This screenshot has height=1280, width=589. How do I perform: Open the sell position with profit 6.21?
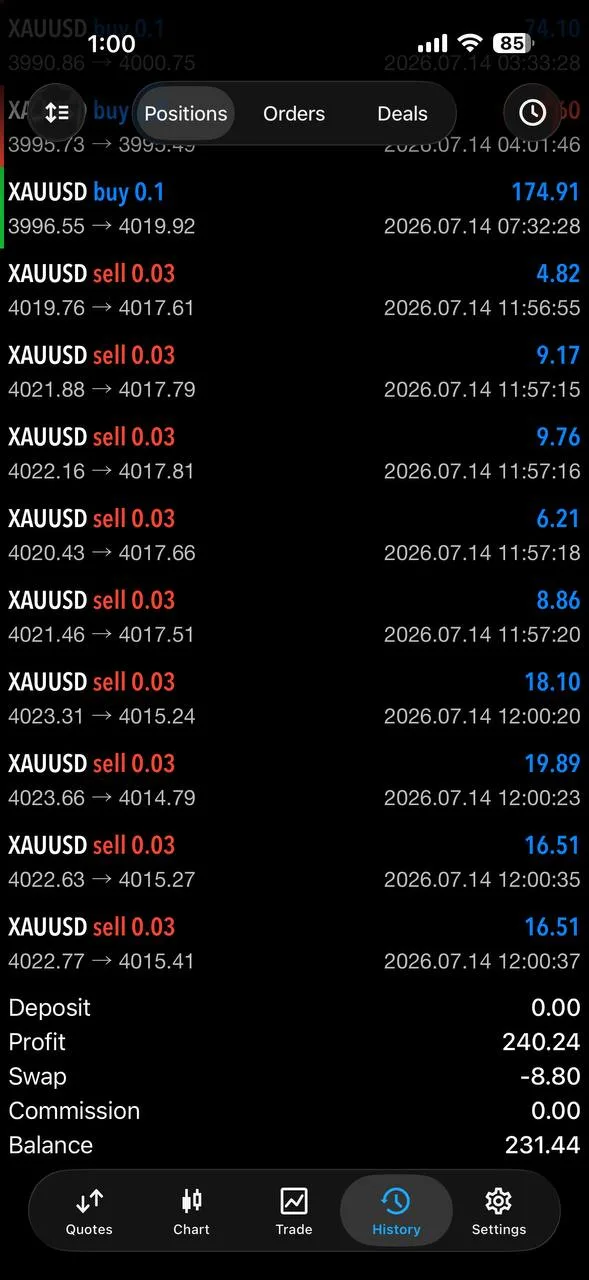(x=294, y=535)
